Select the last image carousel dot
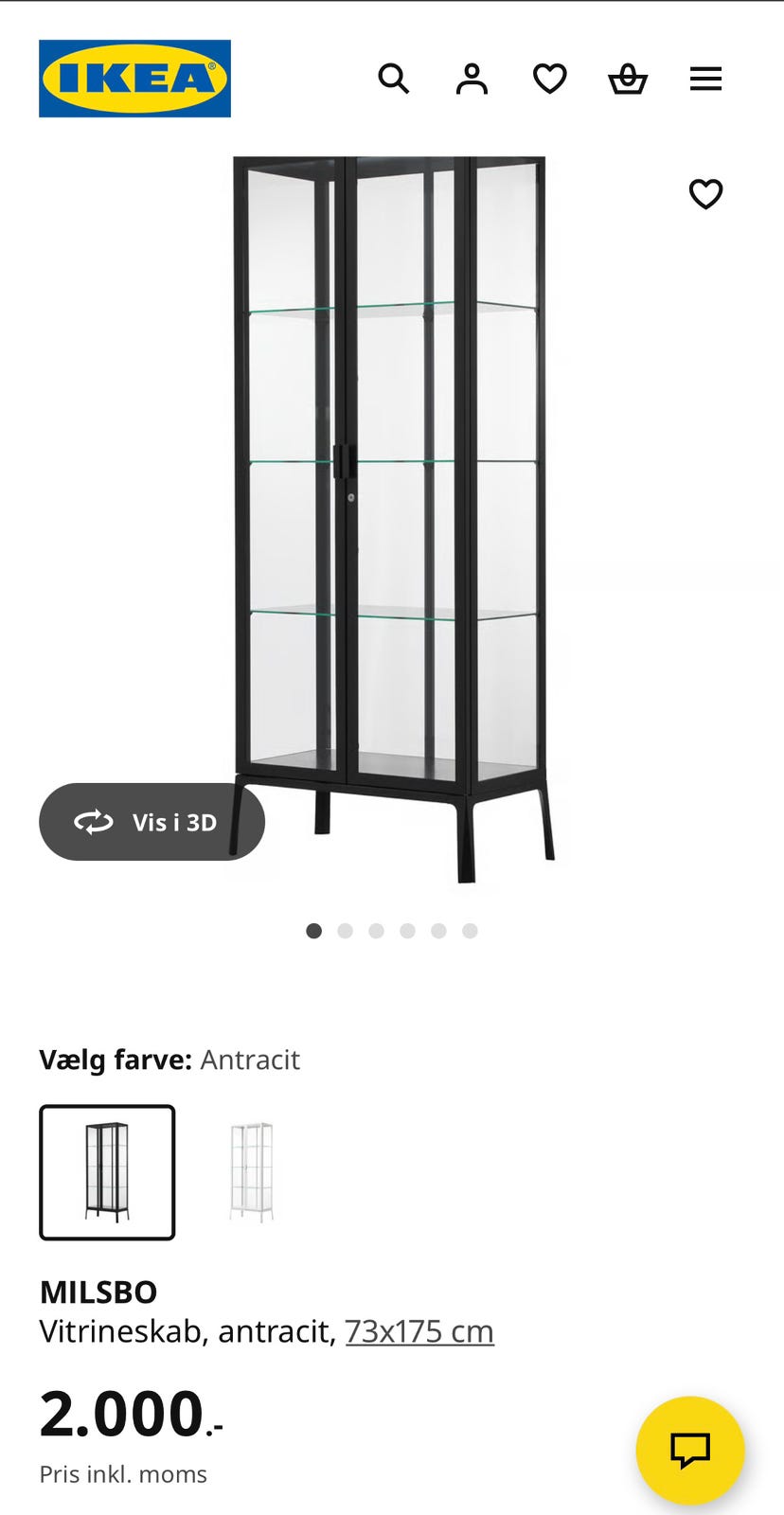784x1515 pixels. point(469,931)
